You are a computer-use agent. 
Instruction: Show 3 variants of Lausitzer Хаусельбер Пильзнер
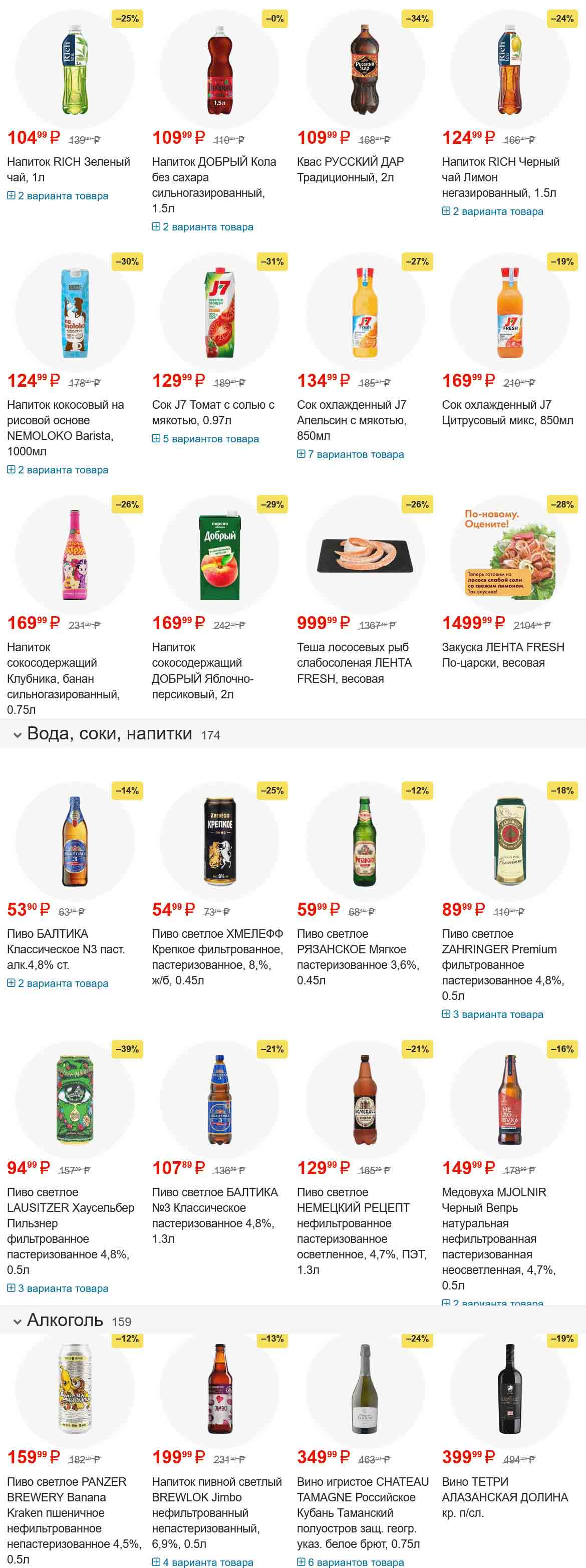[58, 1288]
